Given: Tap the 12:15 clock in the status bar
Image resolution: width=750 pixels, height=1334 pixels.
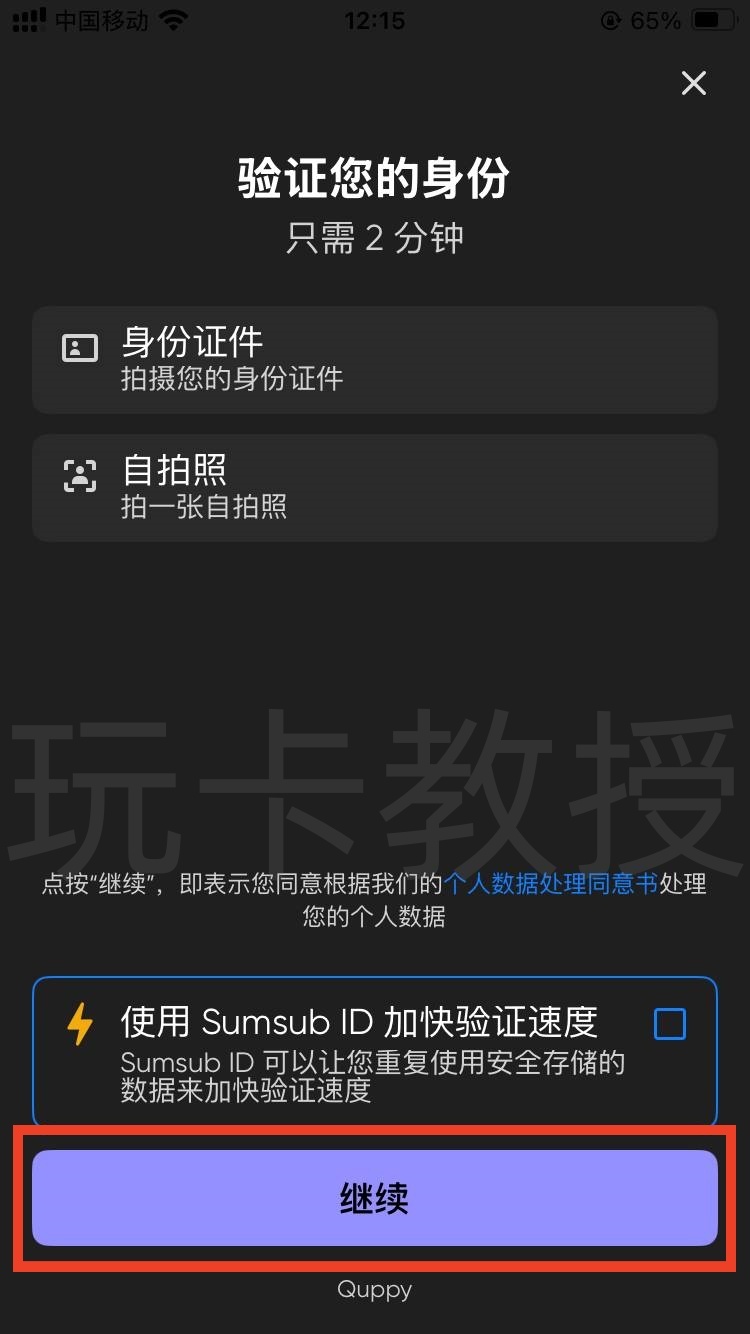Looking at the screenshot, I should [x=374, y=18].
